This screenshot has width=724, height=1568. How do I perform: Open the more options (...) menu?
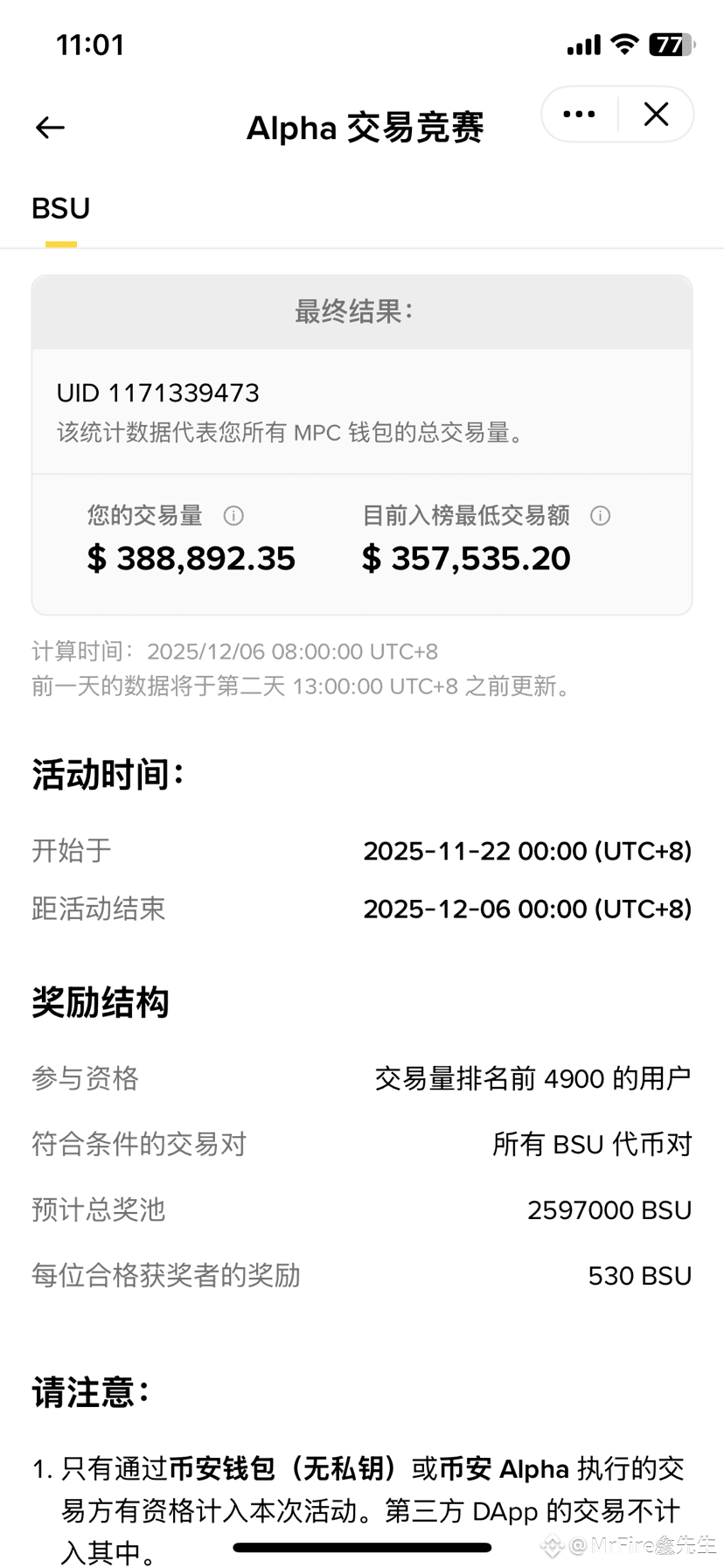coord(579,114)
